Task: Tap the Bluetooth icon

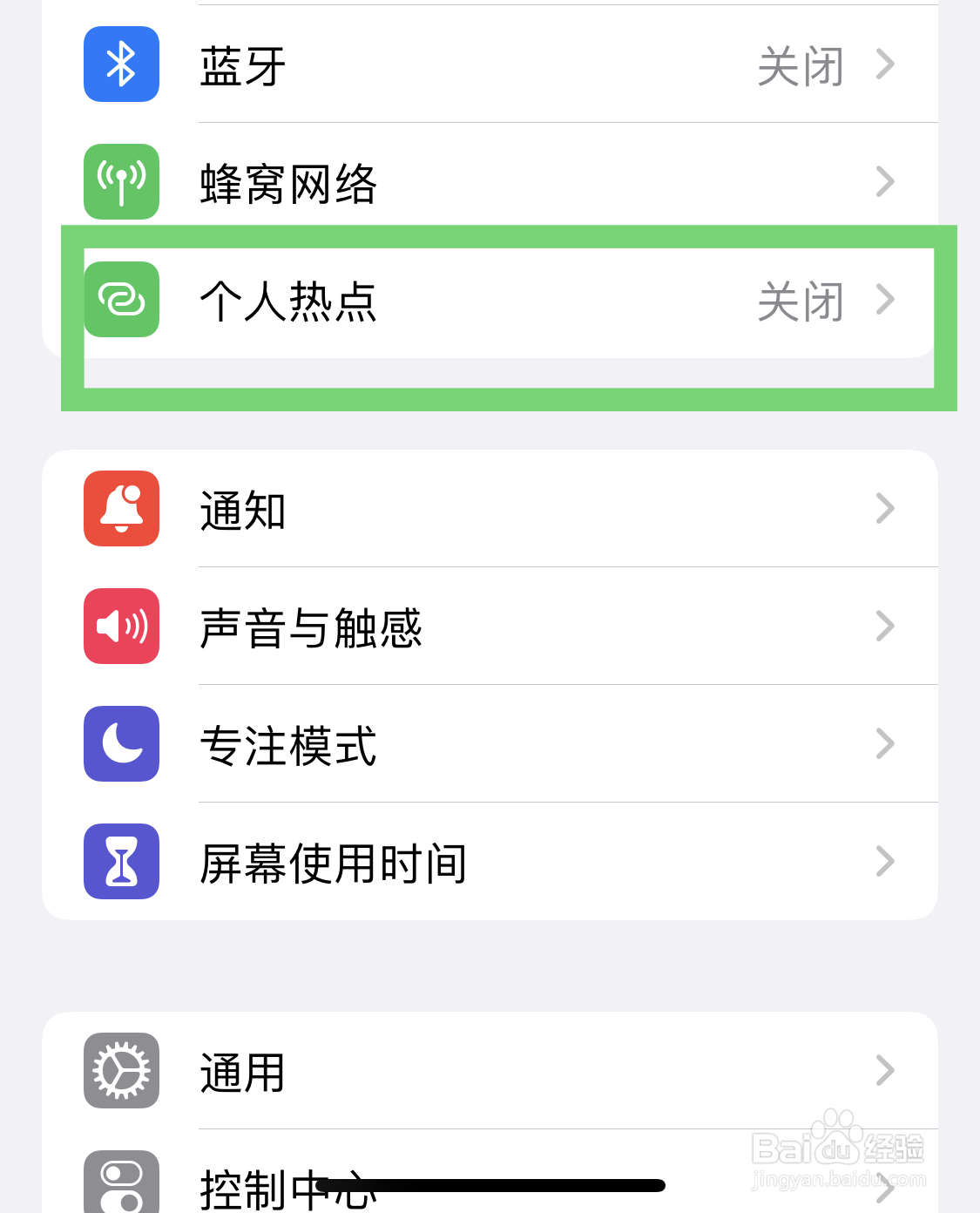Action: [121, 64]
